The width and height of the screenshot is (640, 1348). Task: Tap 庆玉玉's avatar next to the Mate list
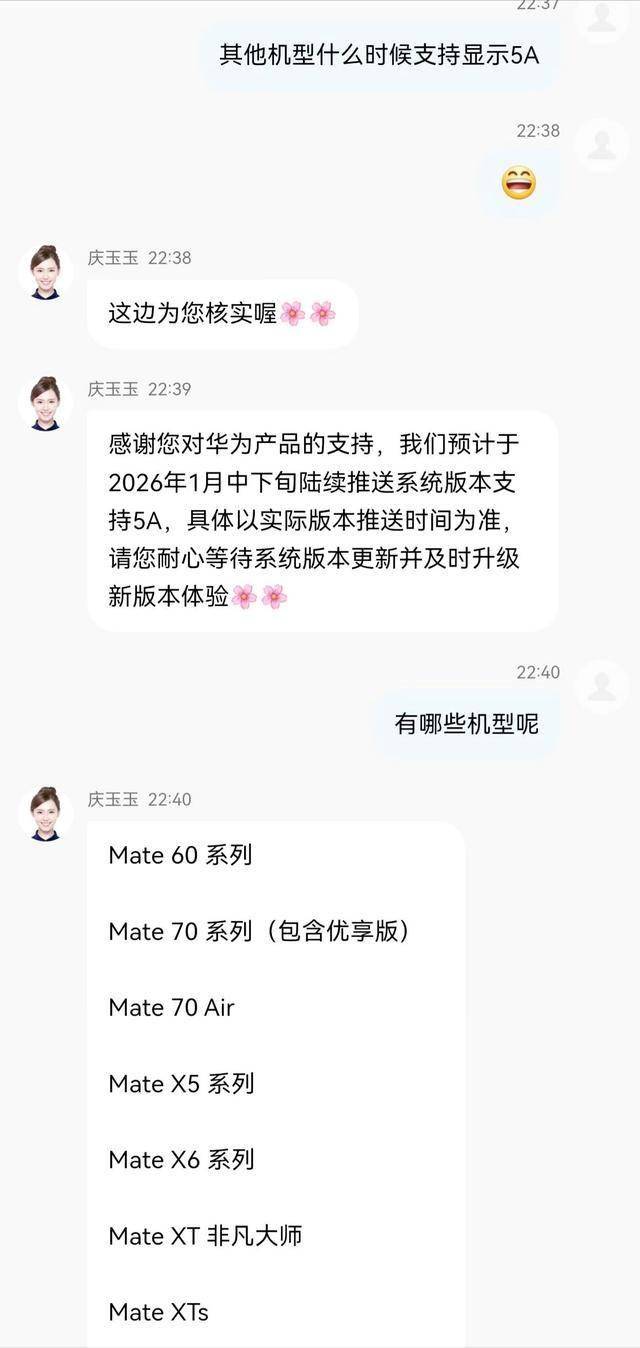click(x=45, y=814)
